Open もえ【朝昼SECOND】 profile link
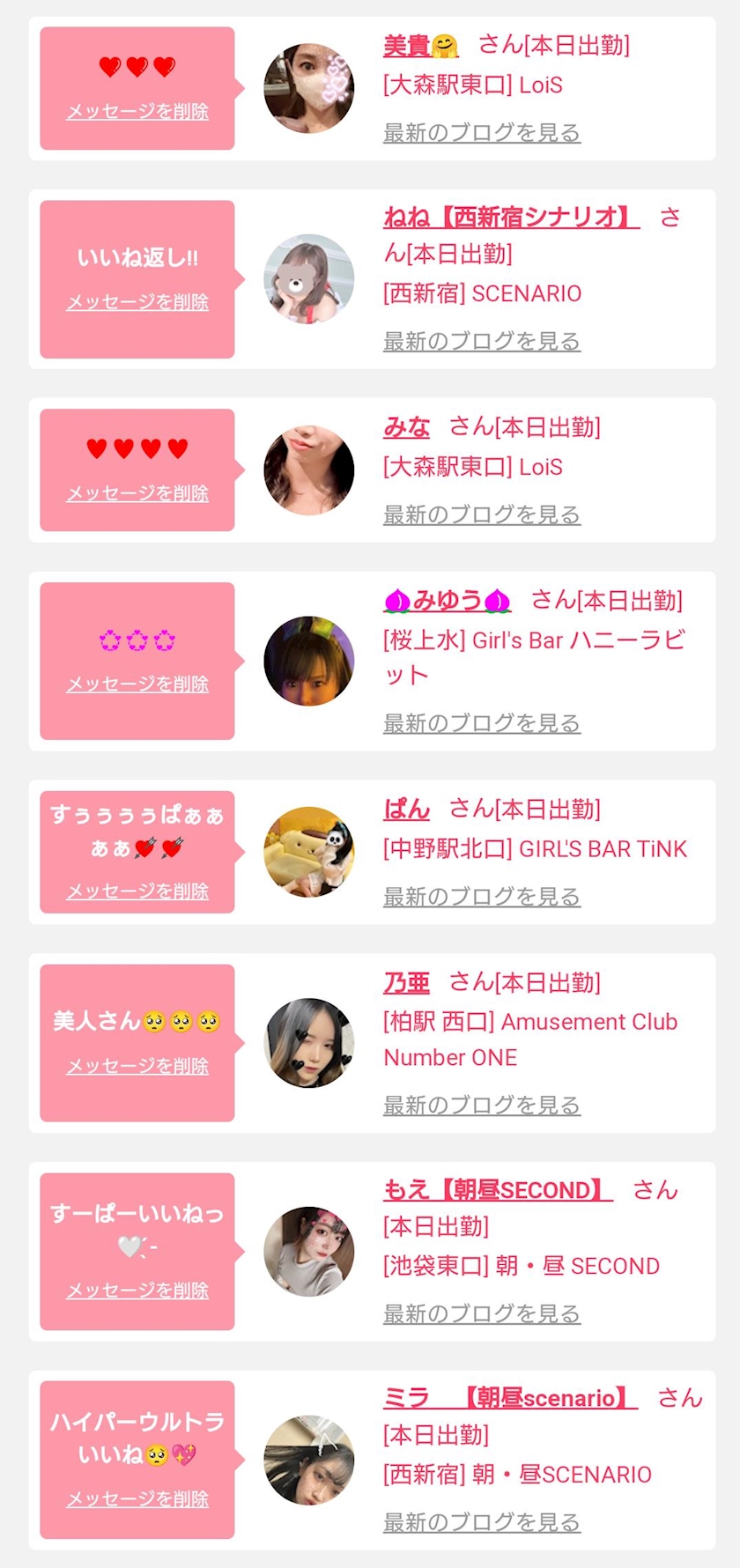This screenshot has height=1568, width=740. point(498,1190)
